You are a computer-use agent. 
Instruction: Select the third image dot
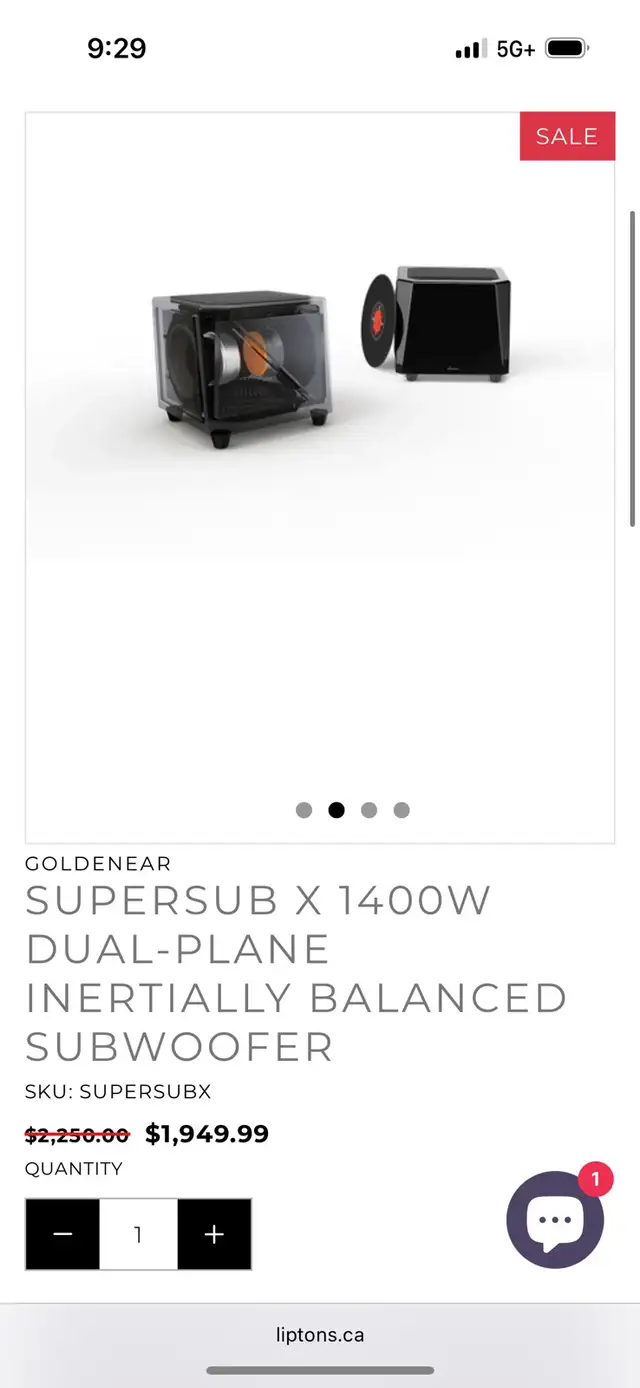point(369,810)
